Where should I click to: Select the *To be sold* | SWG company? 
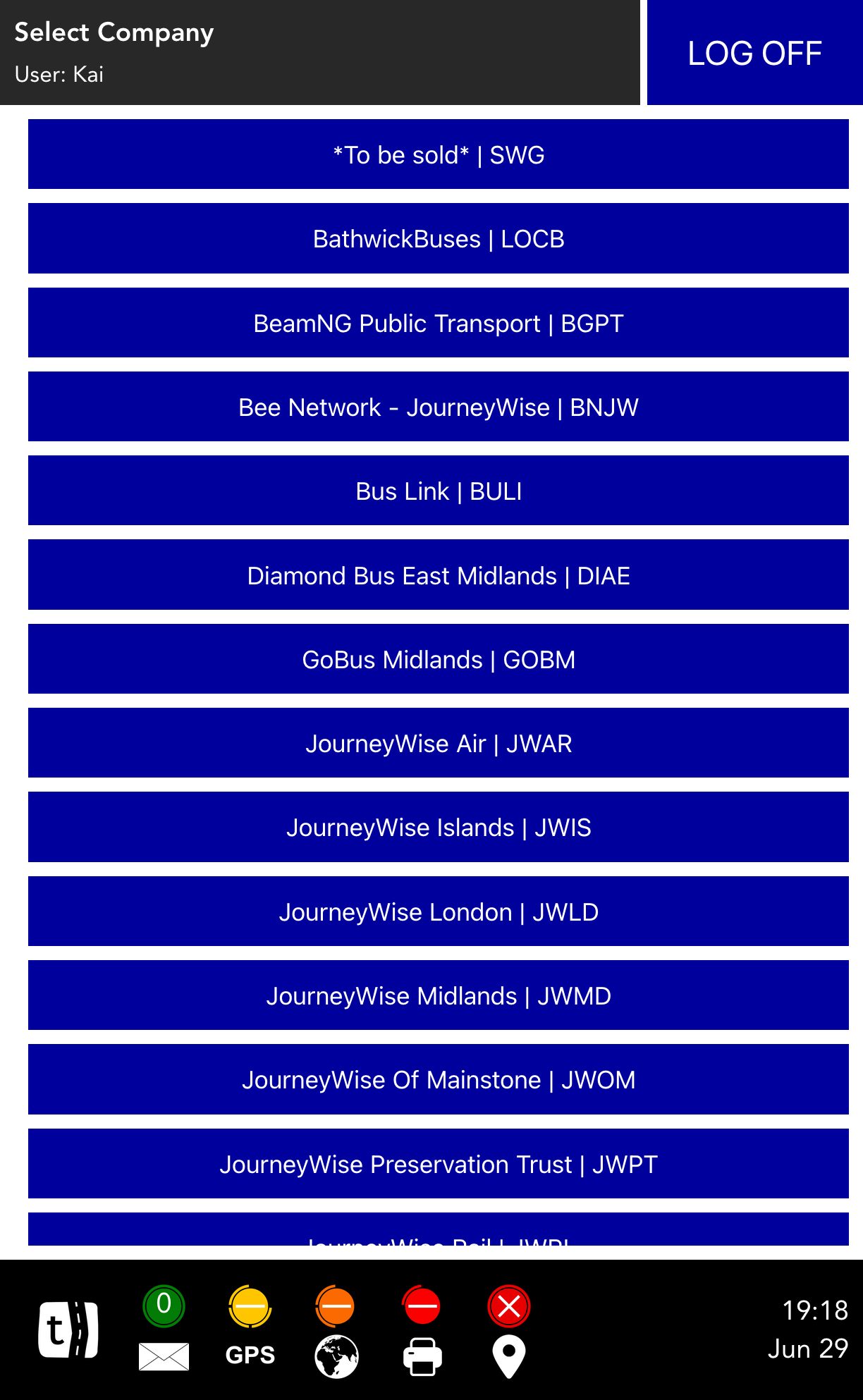(x=439, y=154)
